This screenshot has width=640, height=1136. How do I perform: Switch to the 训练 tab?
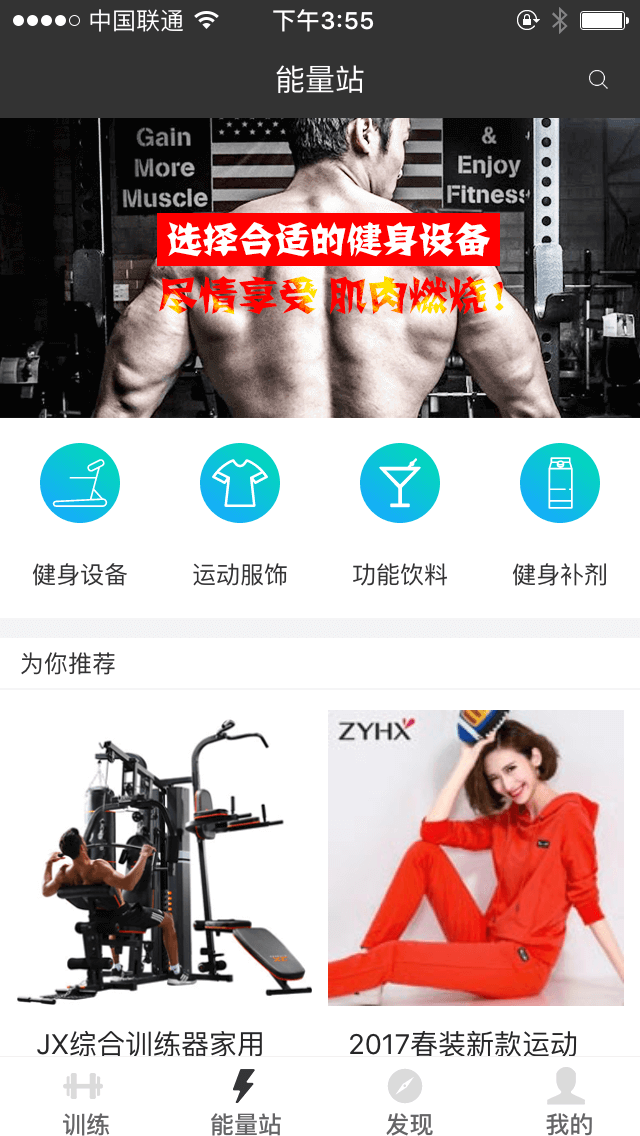pos(85,1100)
